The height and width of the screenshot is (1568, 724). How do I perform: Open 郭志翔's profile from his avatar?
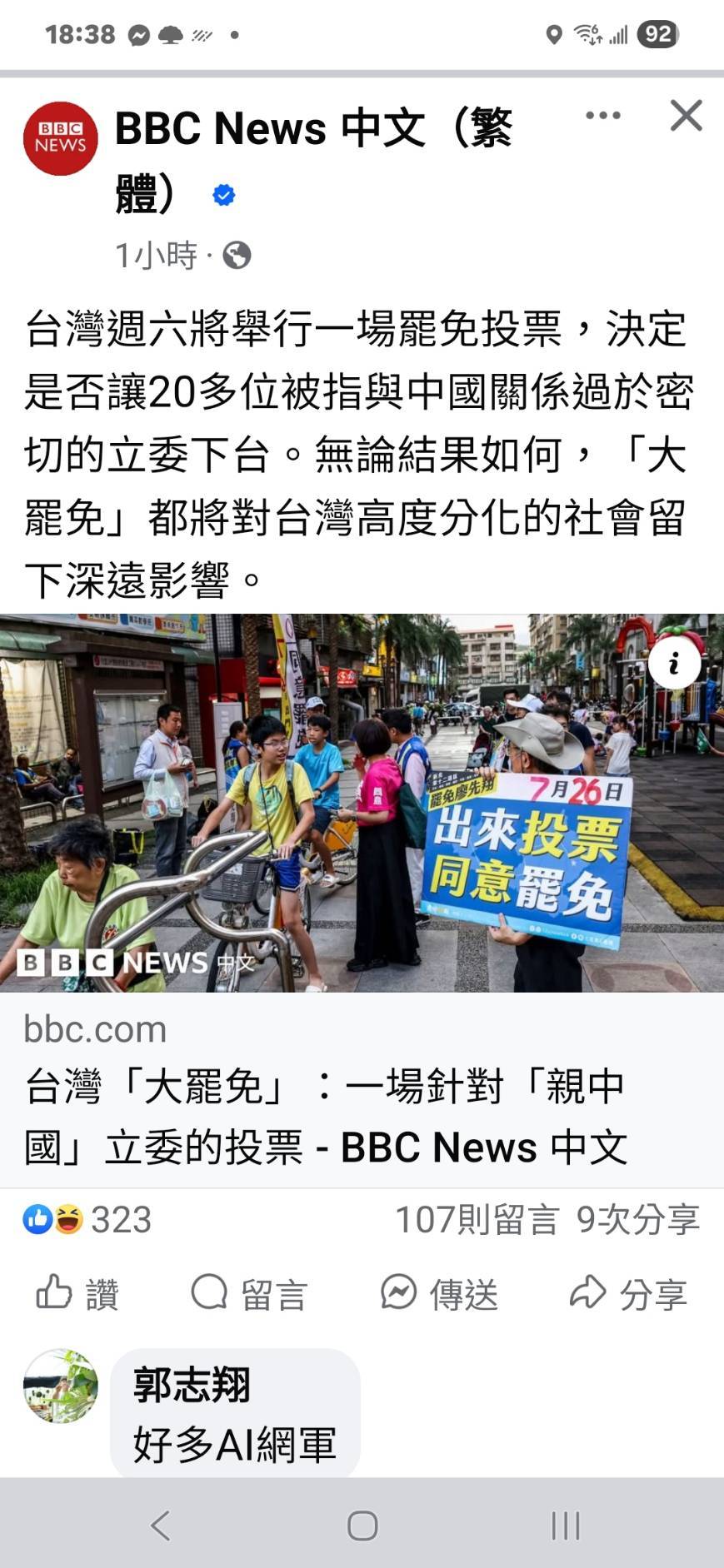coord(60,1386)
